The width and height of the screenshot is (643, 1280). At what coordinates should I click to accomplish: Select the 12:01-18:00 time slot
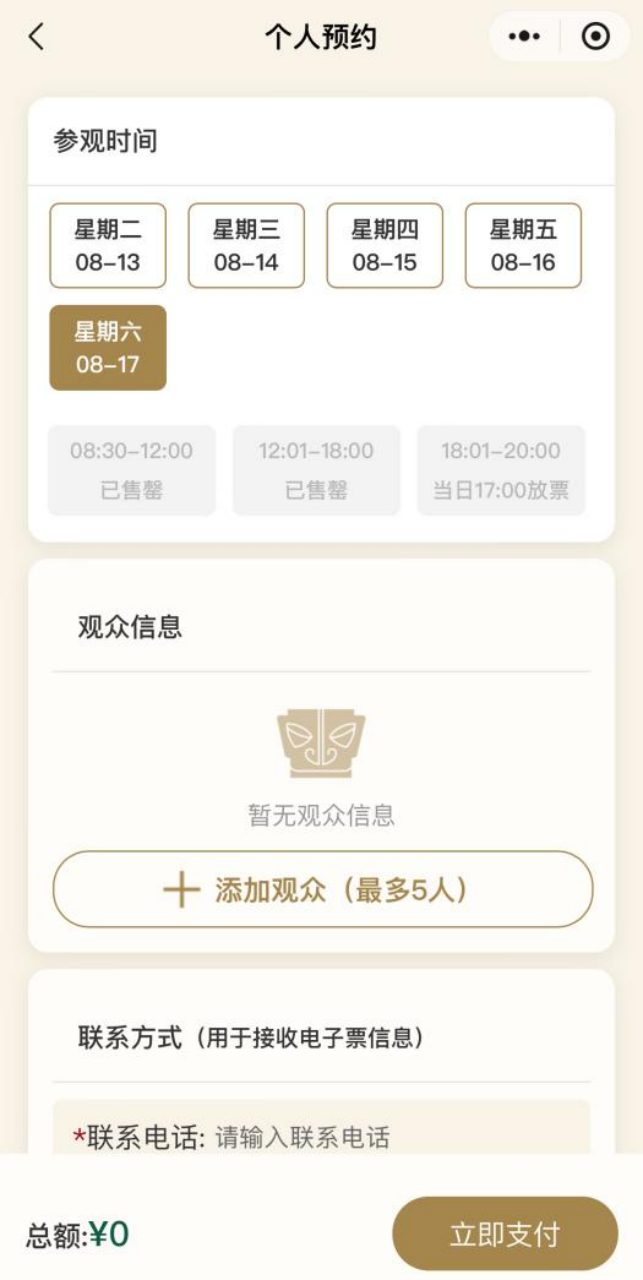click(x=316, y=470)
